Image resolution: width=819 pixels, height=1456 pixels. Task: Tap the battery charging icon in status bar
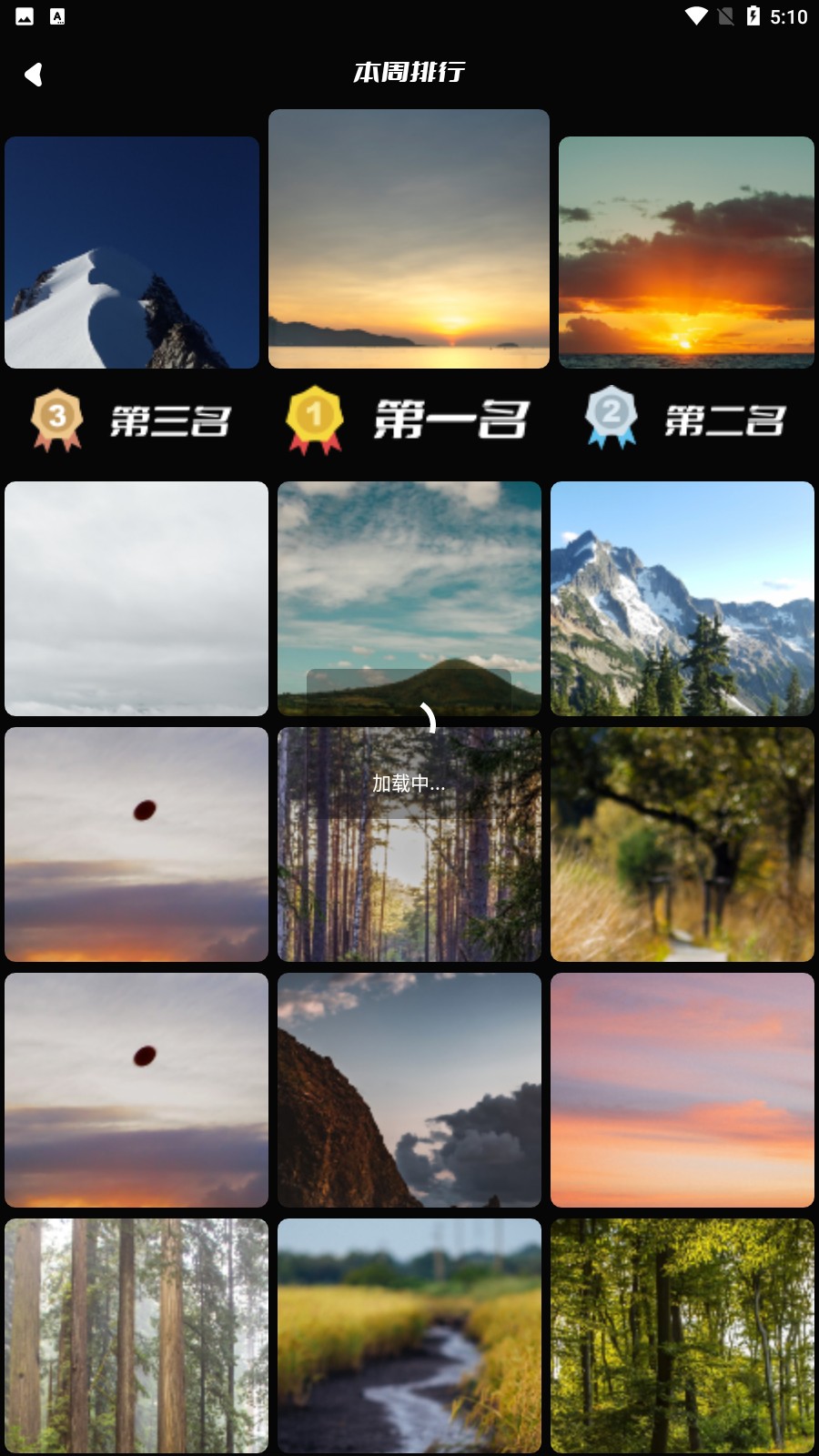(755, 14)
